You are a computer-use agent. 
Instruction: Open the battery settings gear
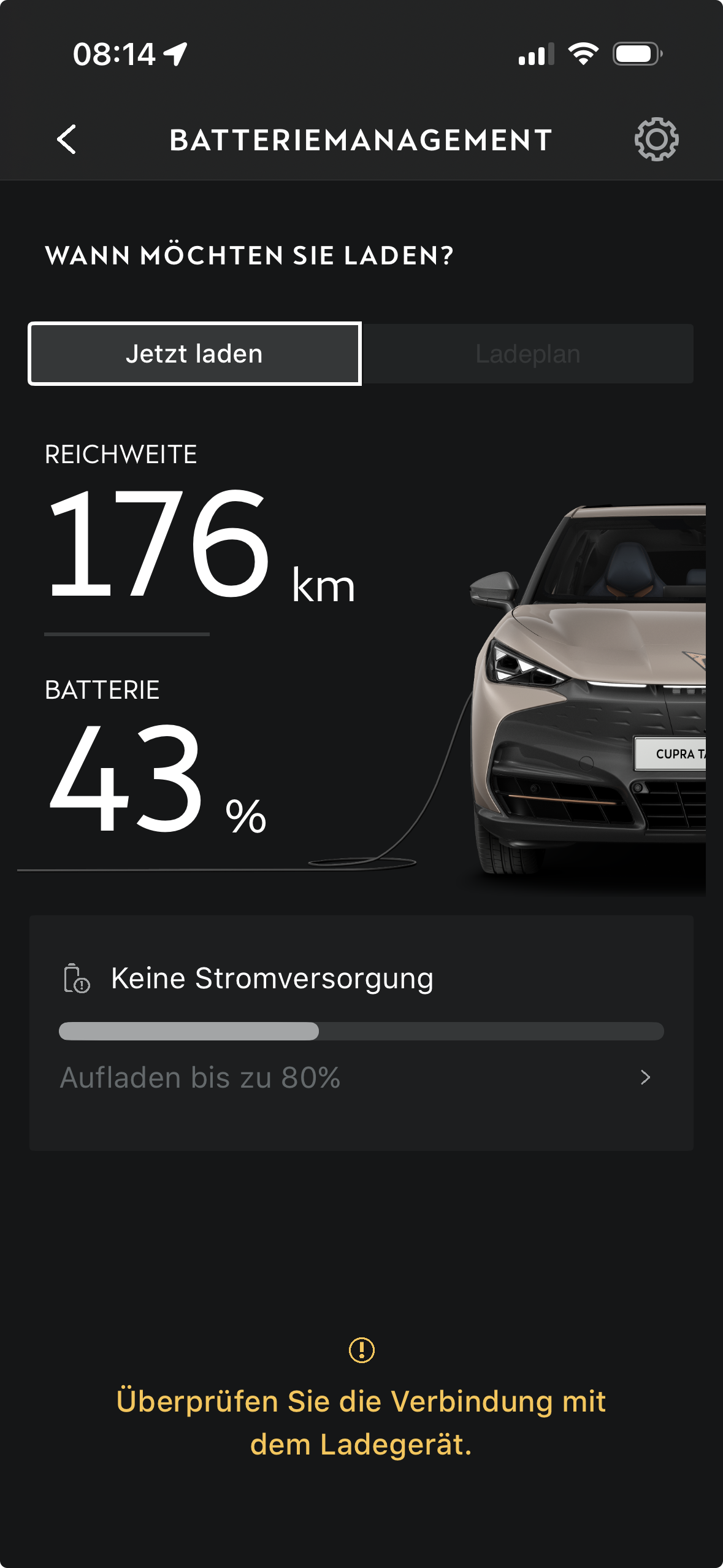pos(656,139)
